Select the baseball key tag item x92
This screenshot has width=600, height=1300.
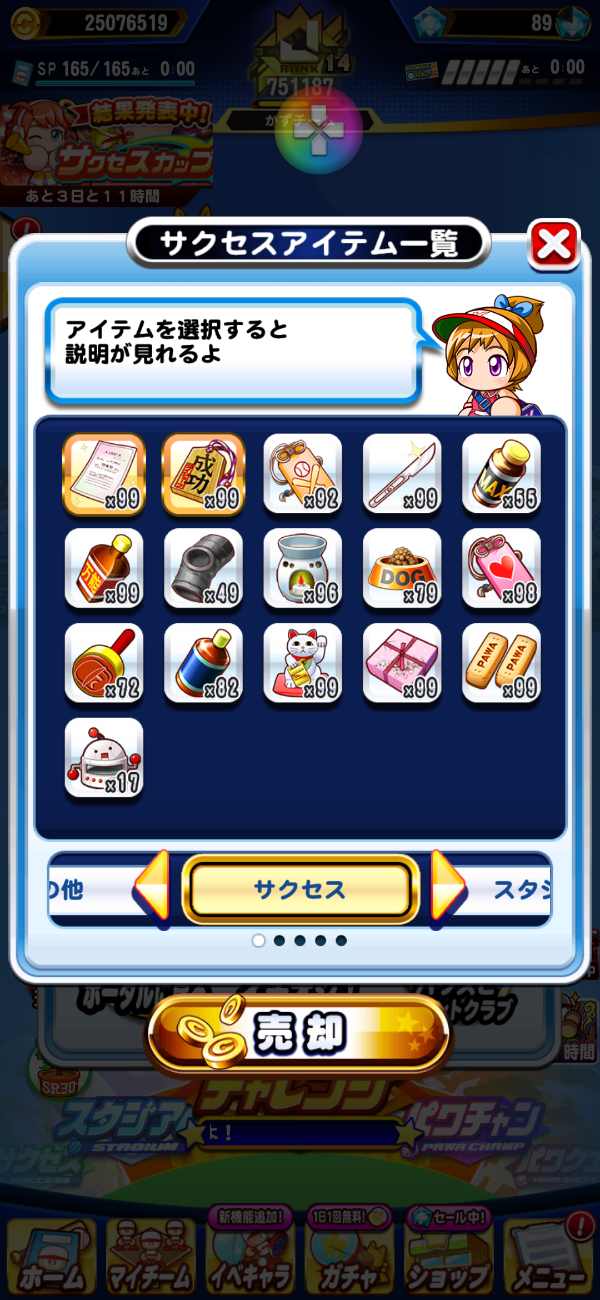click(303, 474)
